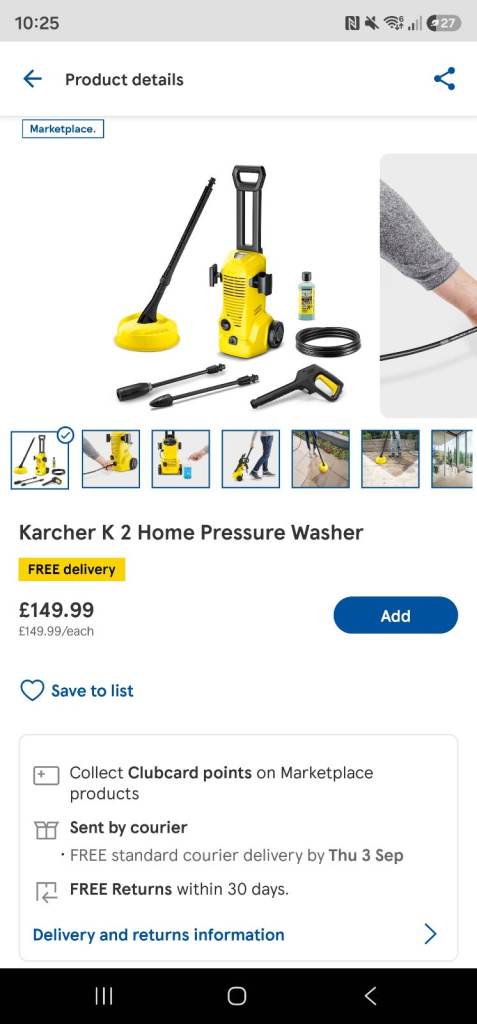Save the product to a list
Image resolution: width=477 pixels, height=1024 pixels.
pos(76,690)
